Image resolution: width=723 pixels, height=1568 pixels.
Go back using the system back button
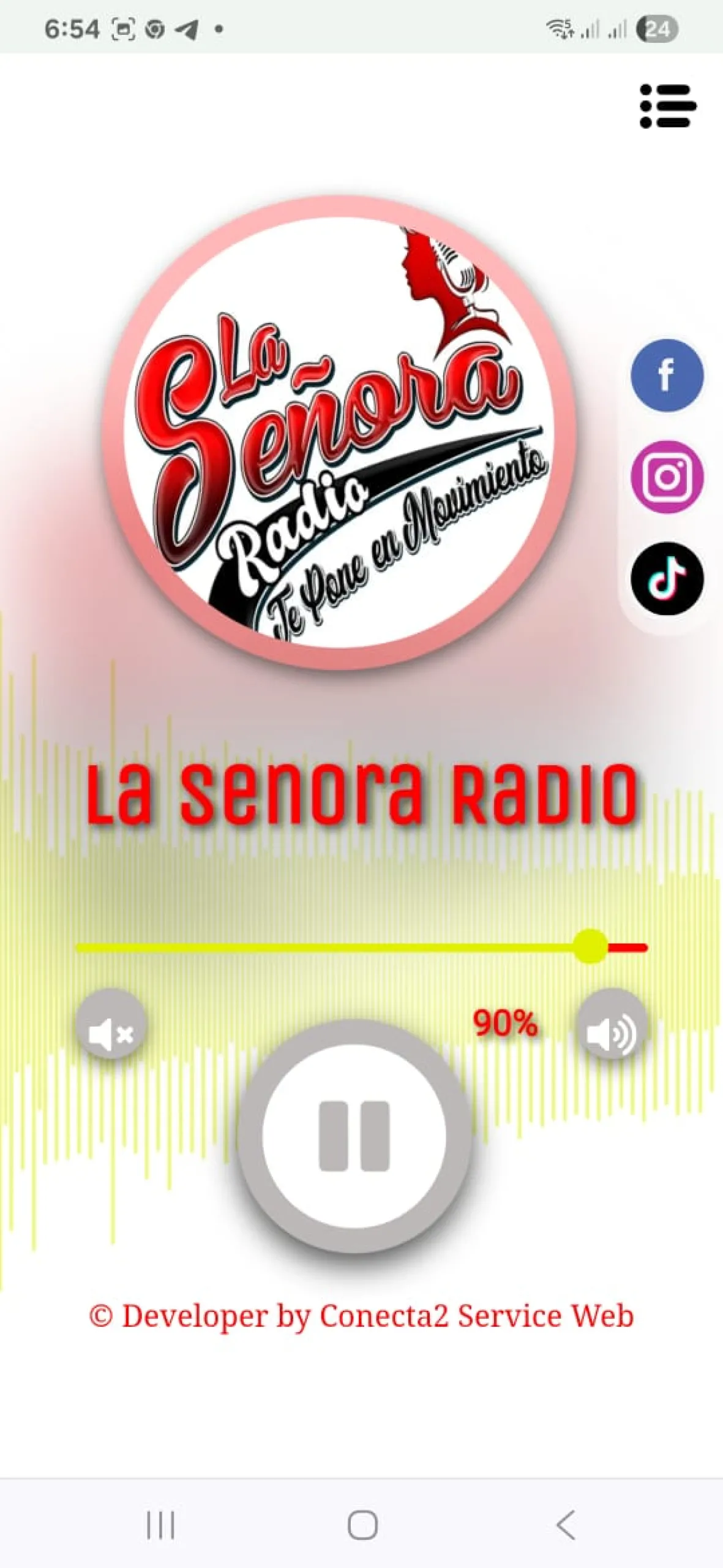pyautogui.click(x=566, y=1525)
